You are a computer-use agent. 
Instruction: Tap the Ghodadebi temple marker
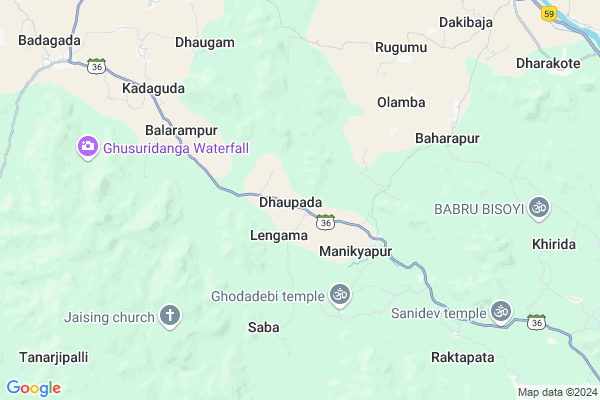(x=340, y=296)
